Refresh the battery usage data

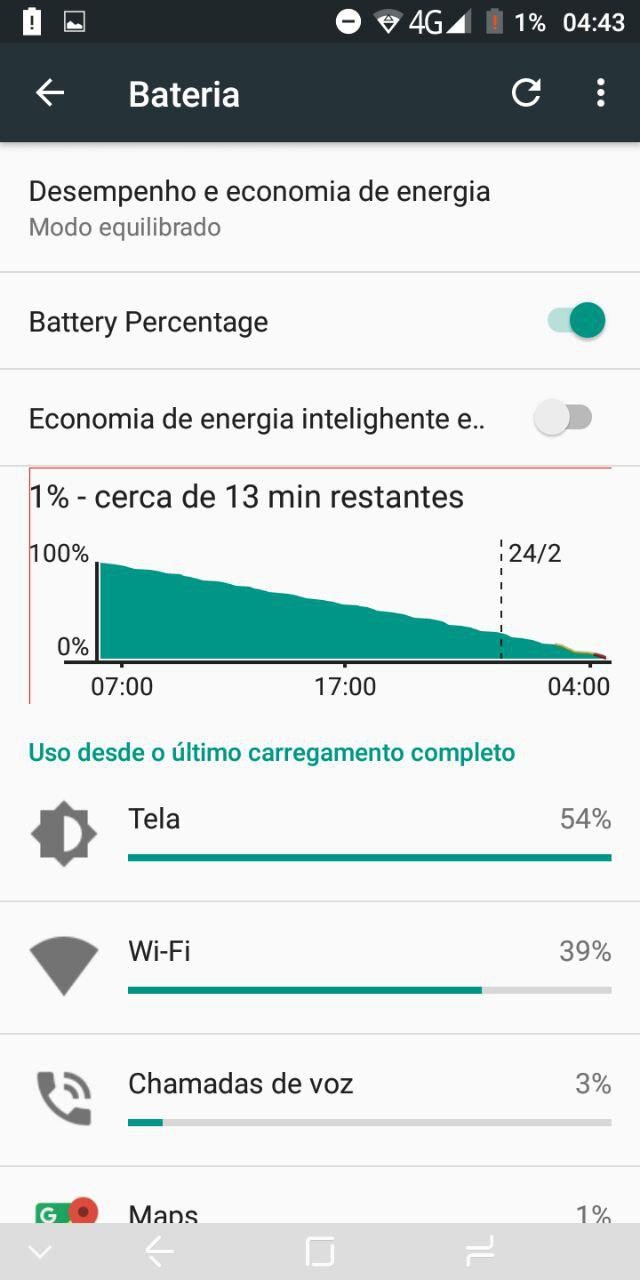(x=526, y=94)
